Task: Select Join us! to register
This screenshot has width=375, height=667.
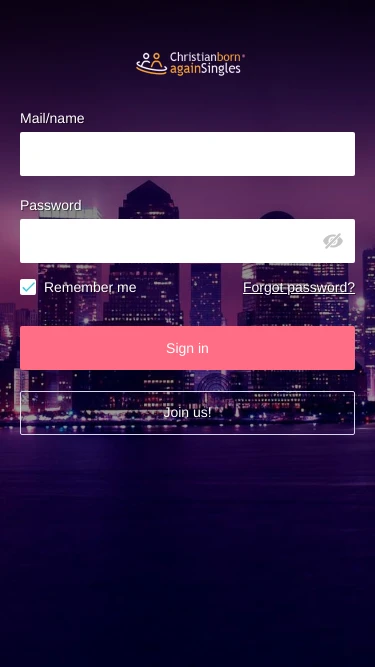Action: (188, 413)
